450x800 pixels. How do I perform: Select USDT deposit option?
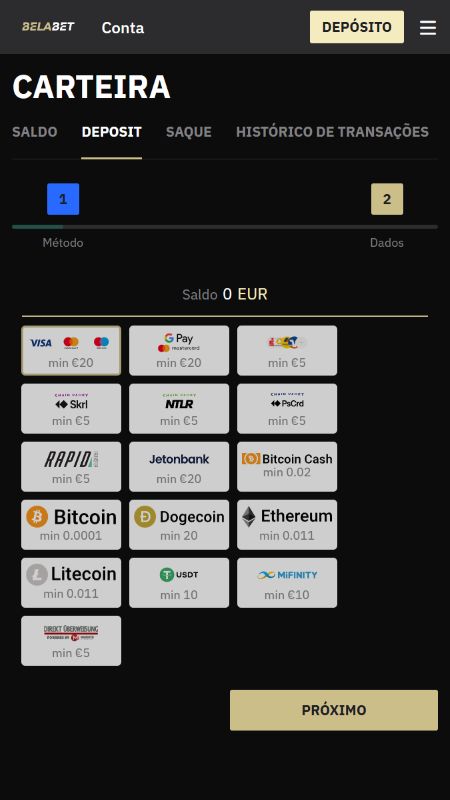pos(179,583)
